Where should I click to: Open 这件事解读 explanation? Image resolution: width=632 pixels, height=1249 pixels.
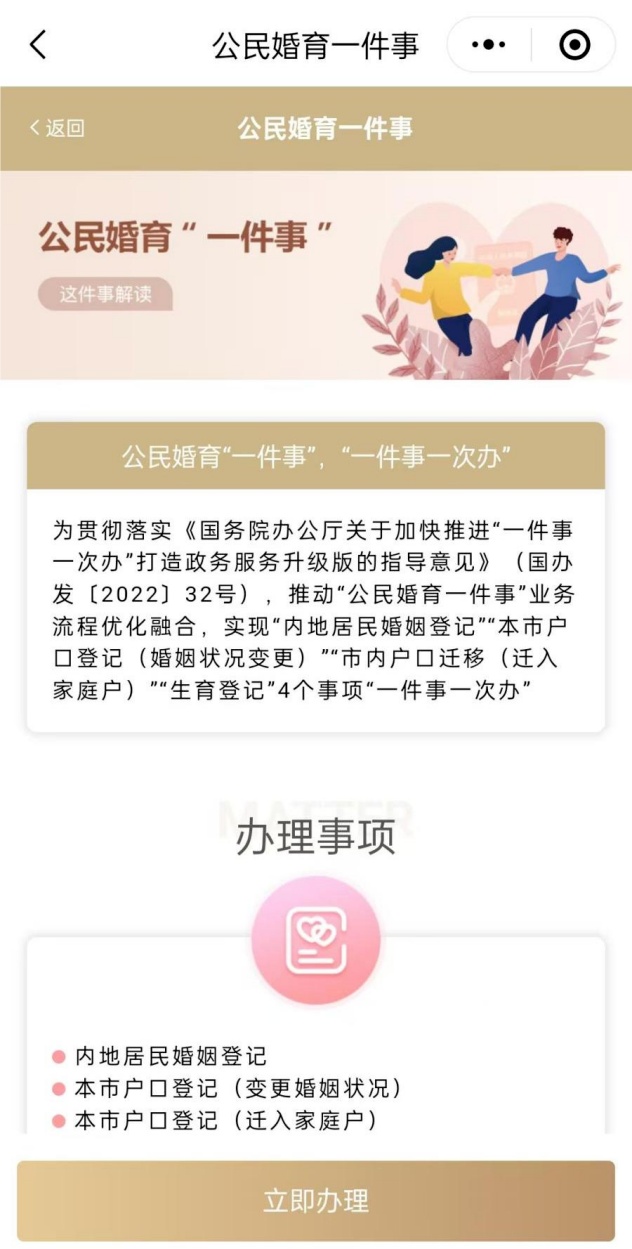[x=104, y=294]
